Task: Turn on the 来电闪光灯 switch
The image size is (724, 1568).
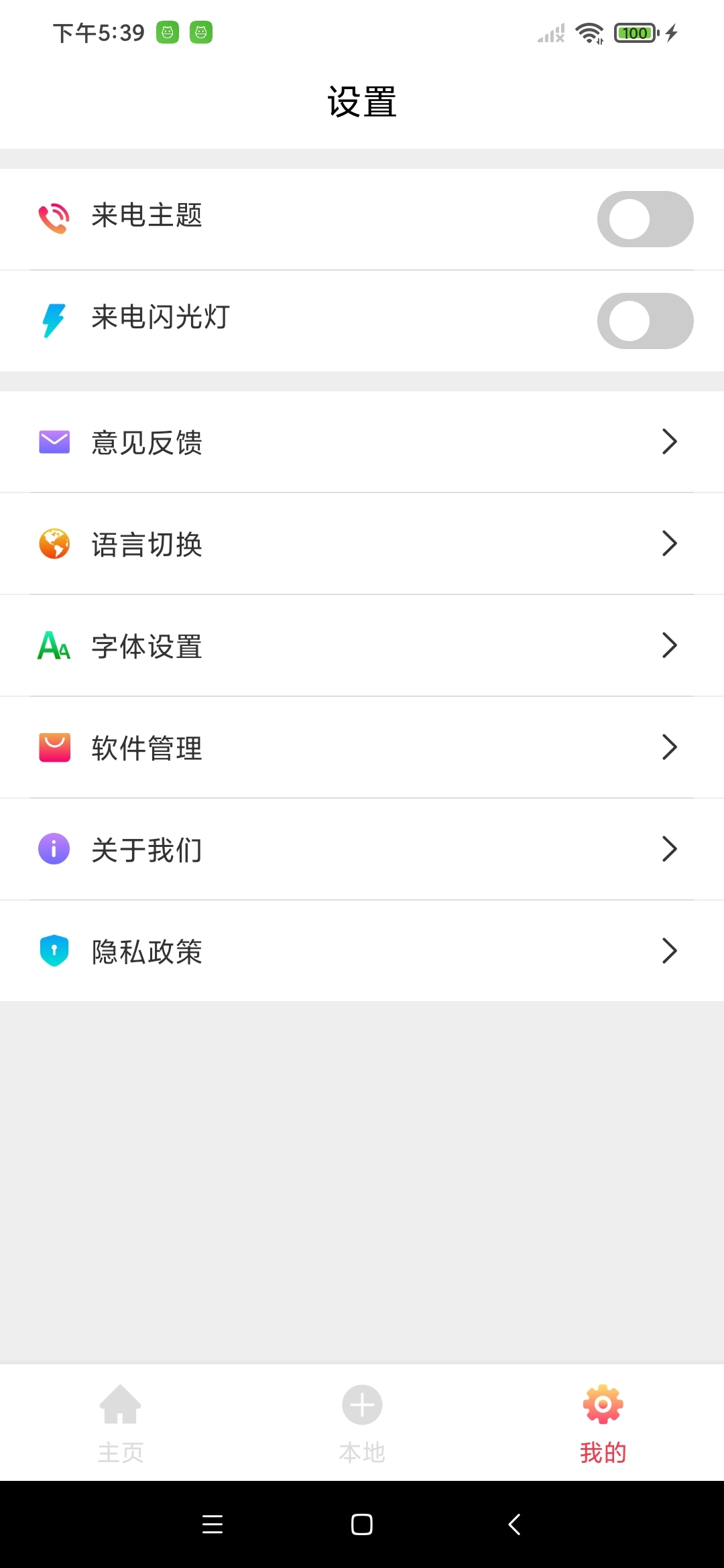Action: 644,320
